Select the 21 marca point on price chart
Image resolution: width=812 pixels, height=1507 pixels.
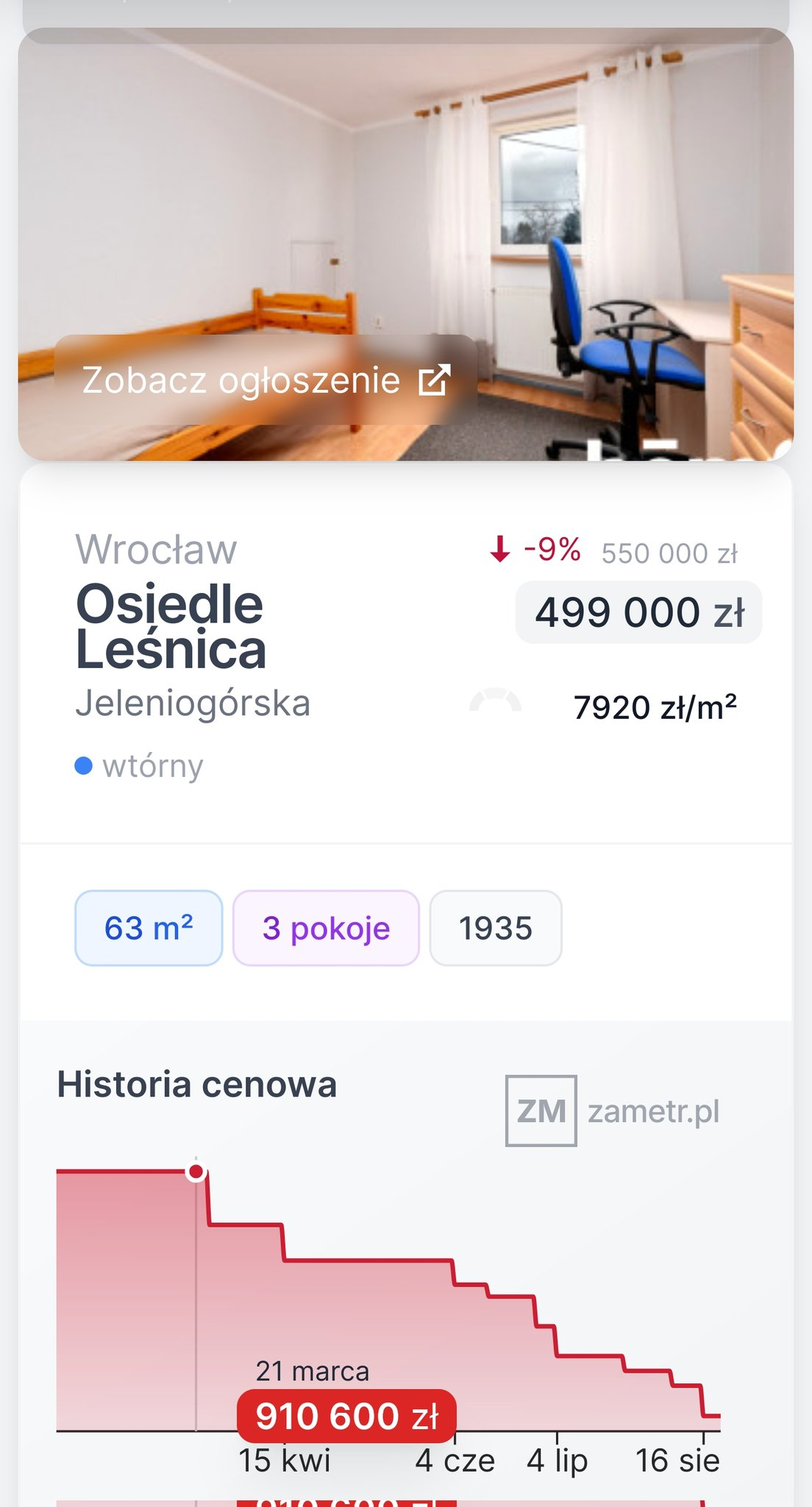tap(196, 1171)
